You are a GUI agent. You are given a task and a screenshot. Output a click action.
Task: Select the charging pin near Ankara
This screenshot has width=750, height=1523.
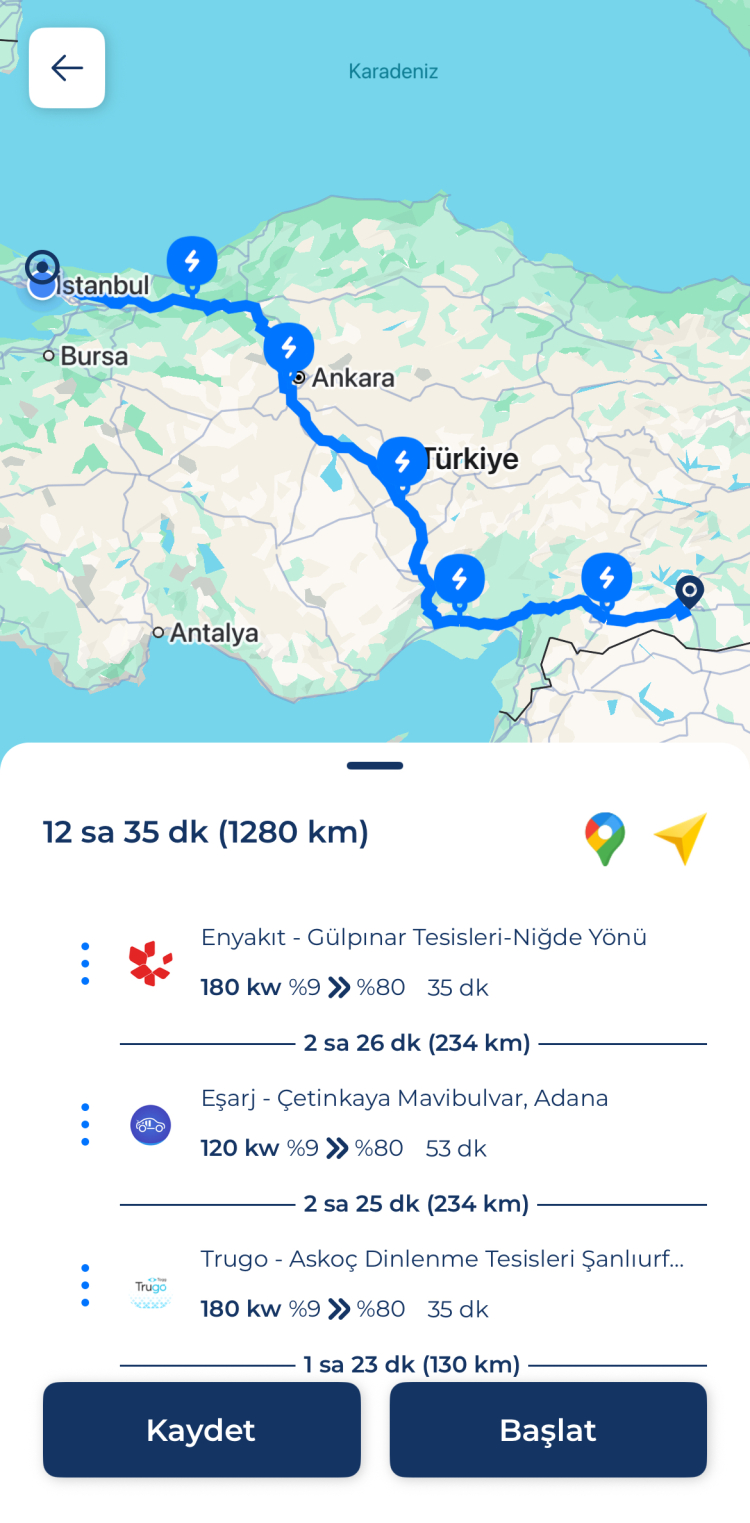289,349
